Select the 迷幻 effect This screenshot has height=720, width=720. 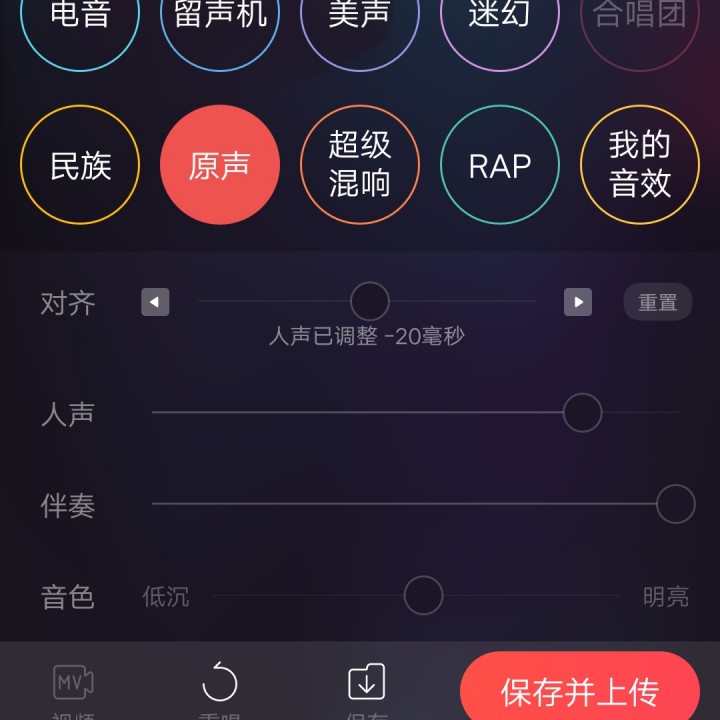pos(500,20)
